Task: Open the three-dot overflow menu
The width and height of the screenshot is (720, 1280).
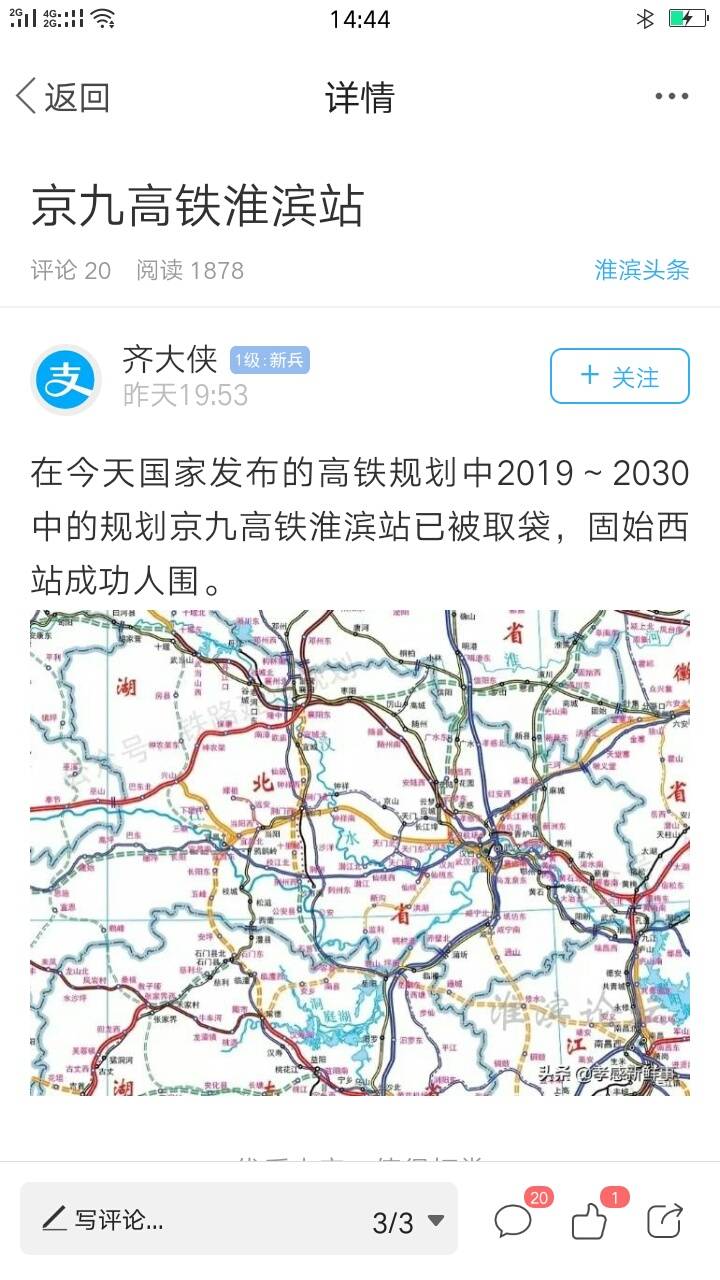Action: (671, 96)
